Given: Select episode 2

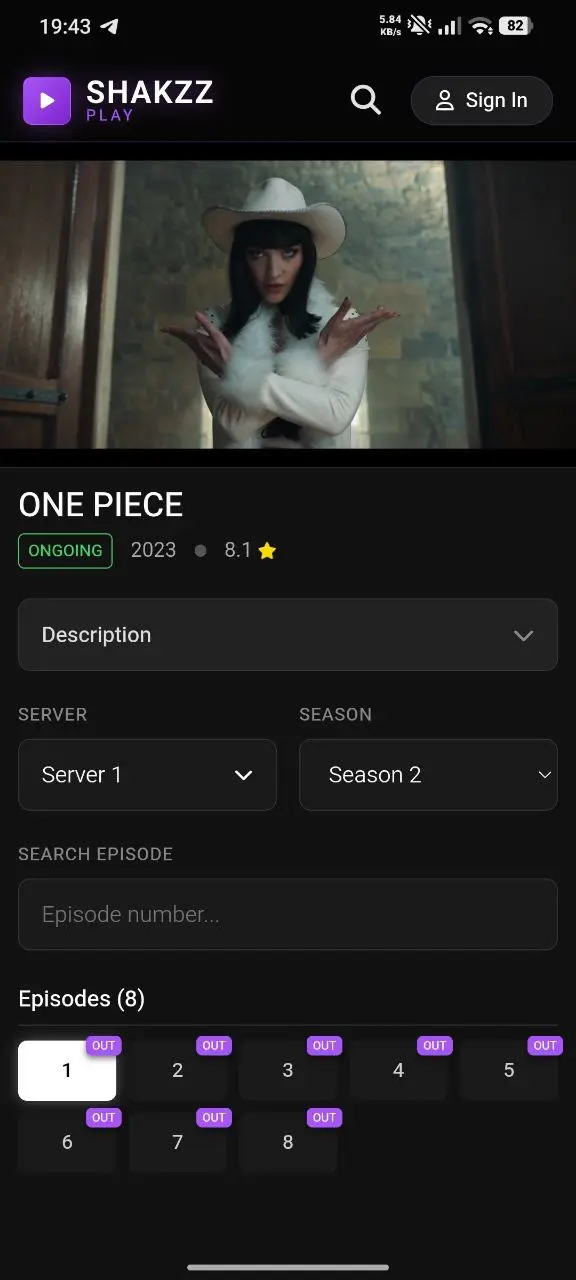Looking at the screenshot, I should point(177,1071).
